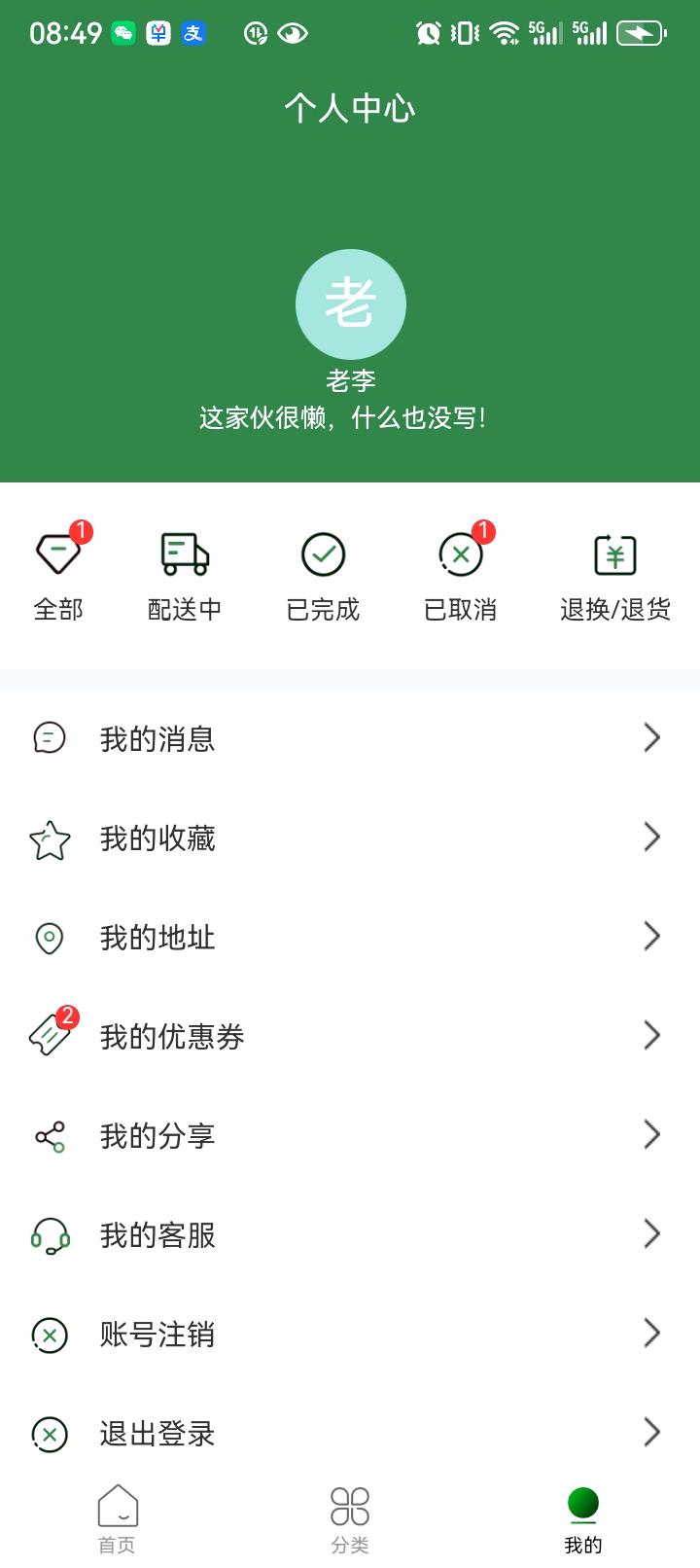Viewport: 700px width, 1568px height.
Task: Click the 我的优惠券 coupon icon
Action: tap(51, 1034)
